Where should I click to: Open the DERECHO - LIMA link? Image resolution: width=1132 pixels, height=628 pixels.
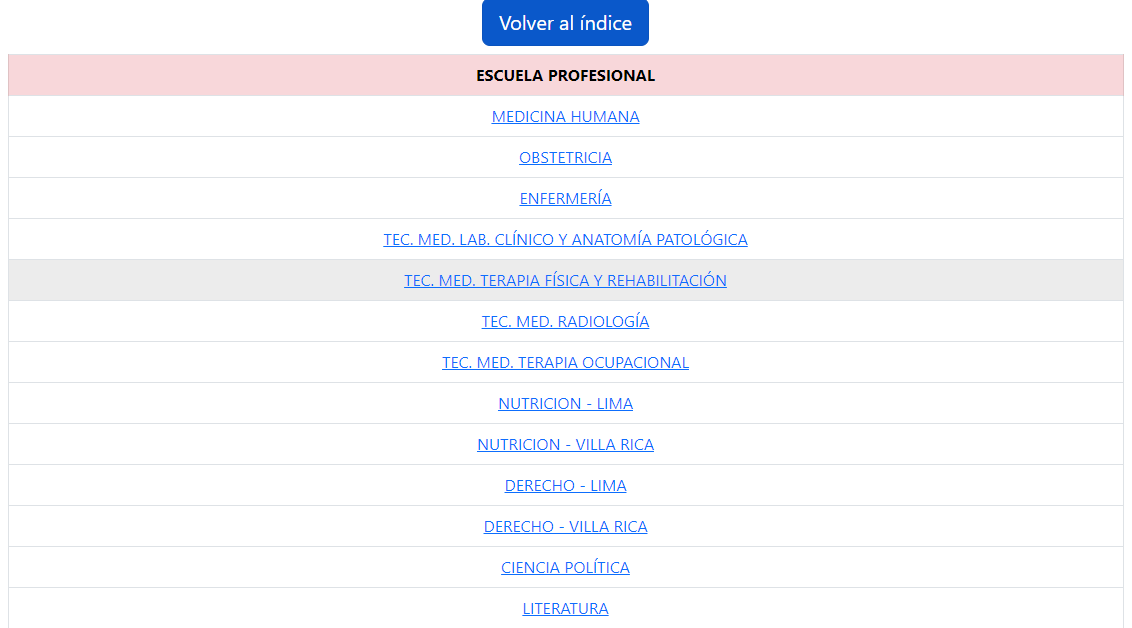[565, 486]
